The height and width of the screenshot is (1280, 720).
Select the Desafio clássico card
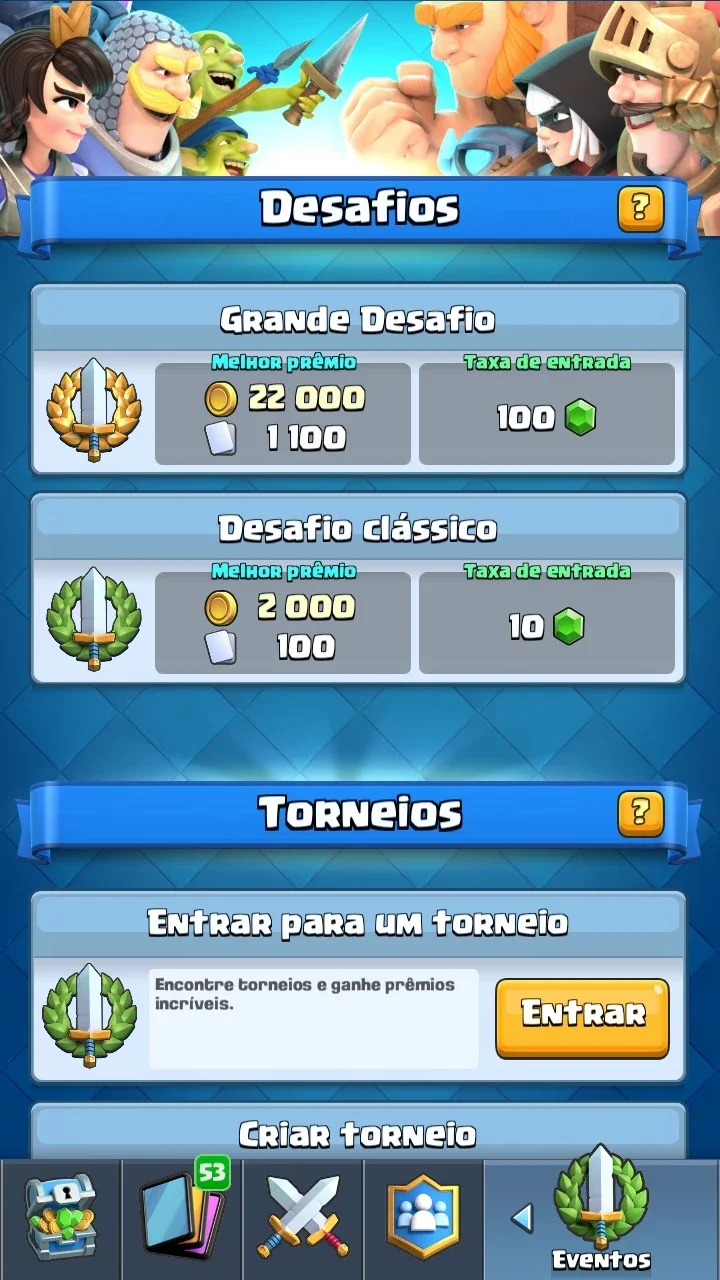(358, 588)
